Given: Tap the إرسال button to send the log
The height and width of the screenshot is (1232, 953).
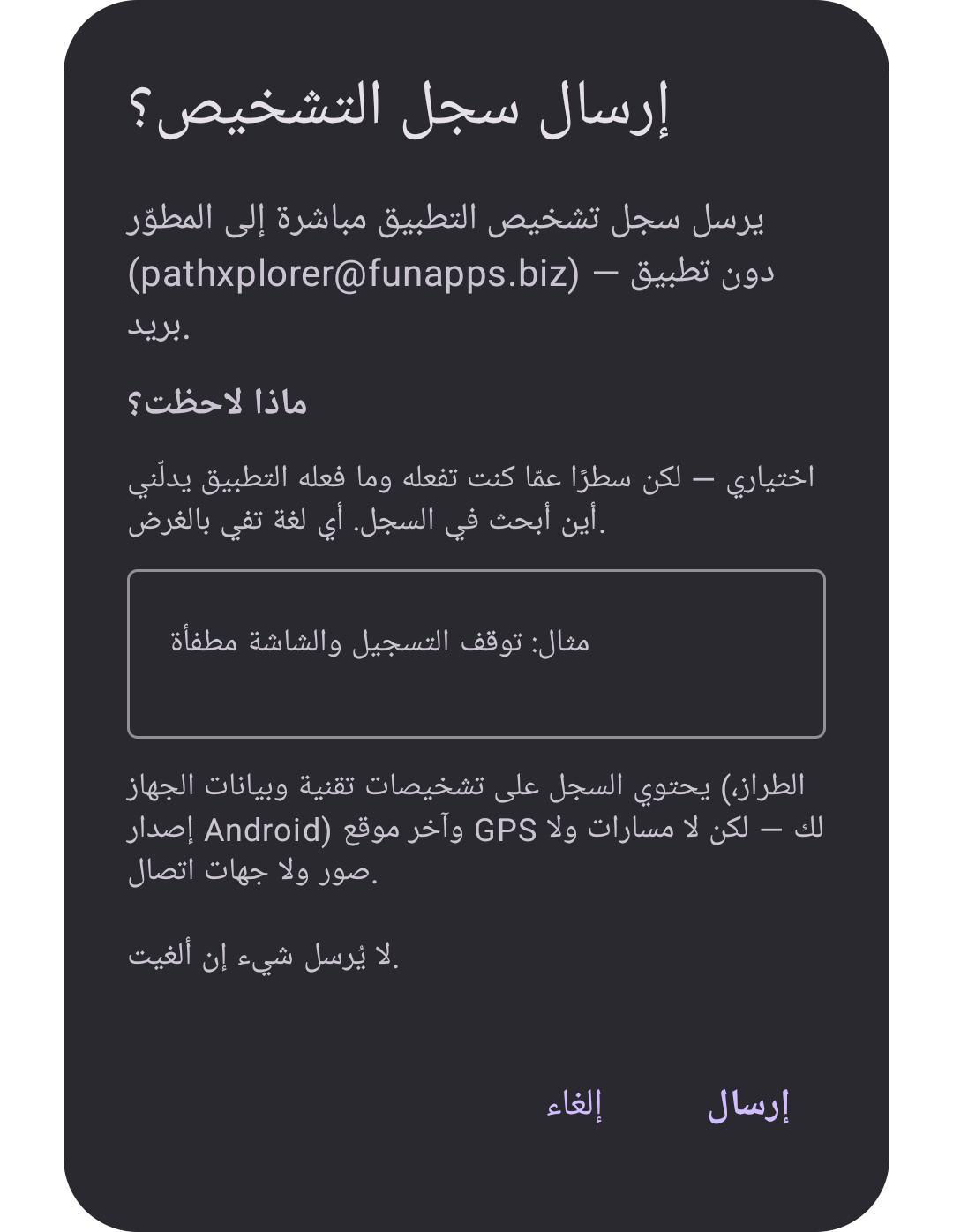Looking at the screenshot, I should [x=748, y=1105].
